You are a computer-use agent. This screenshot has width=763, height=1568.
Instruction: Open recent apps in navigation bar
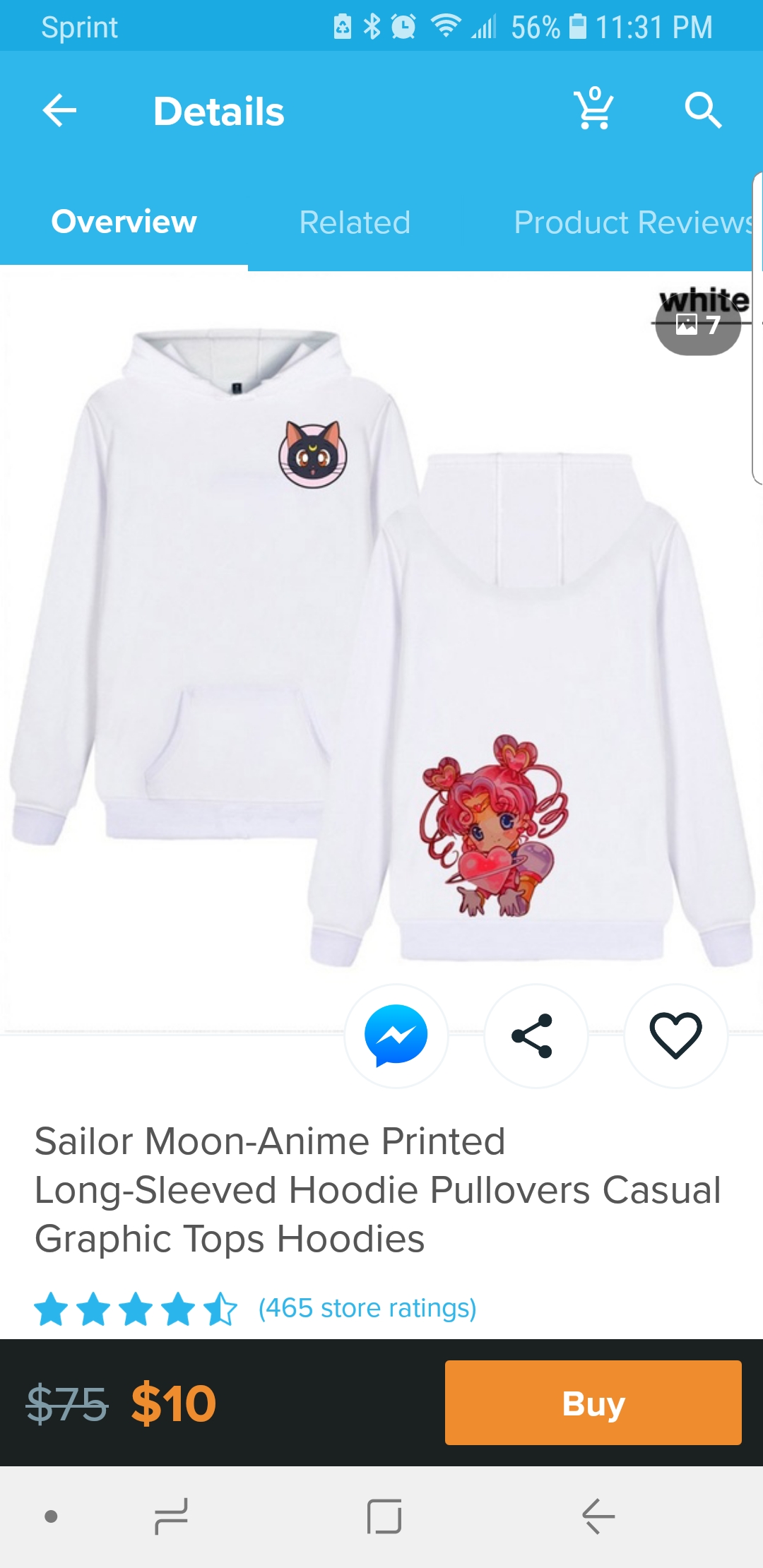pyautogui.click(x=171, y=1516)
